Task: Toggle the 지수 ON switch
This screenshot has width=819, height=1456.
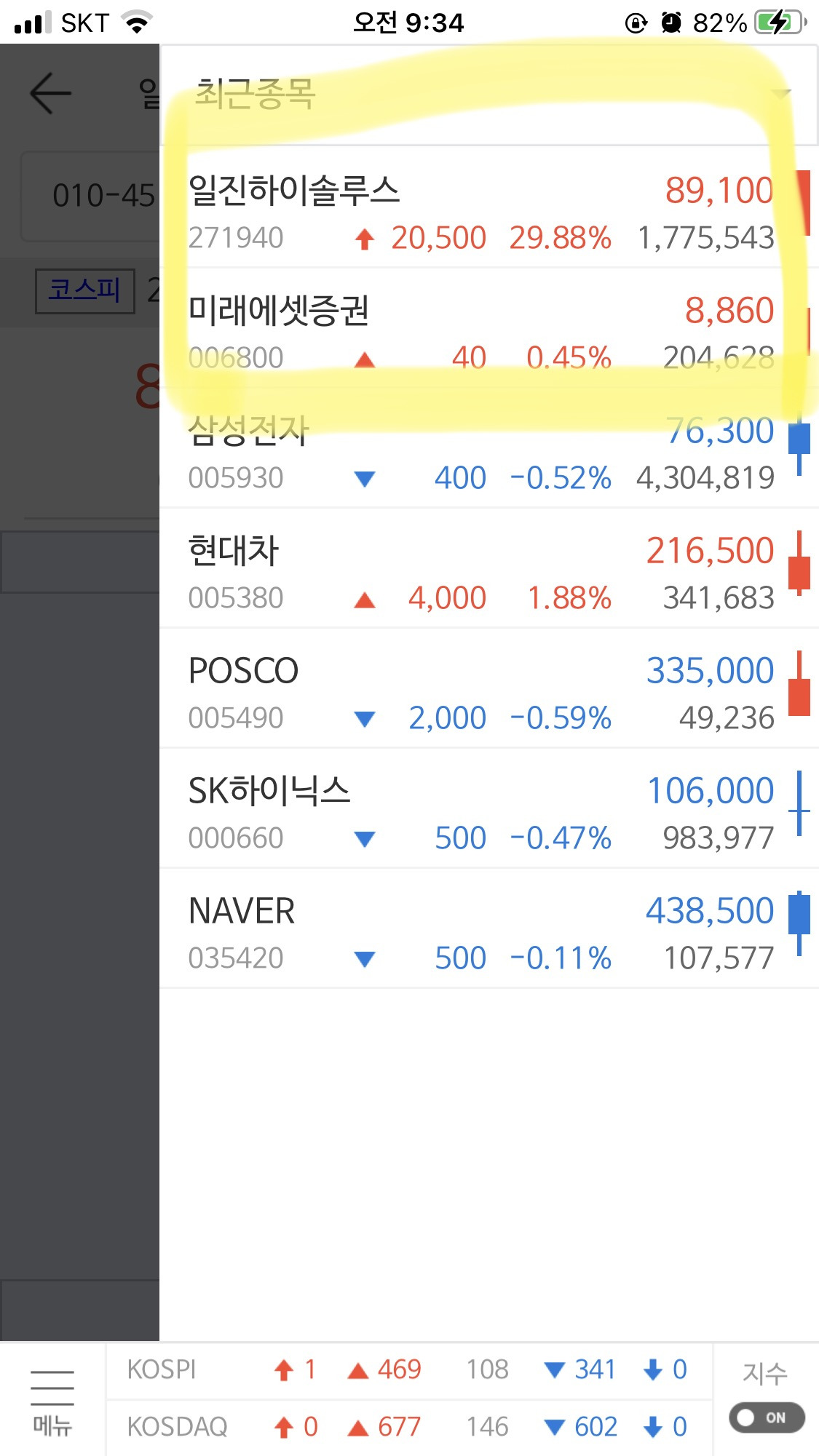Action: [767, 1417]
